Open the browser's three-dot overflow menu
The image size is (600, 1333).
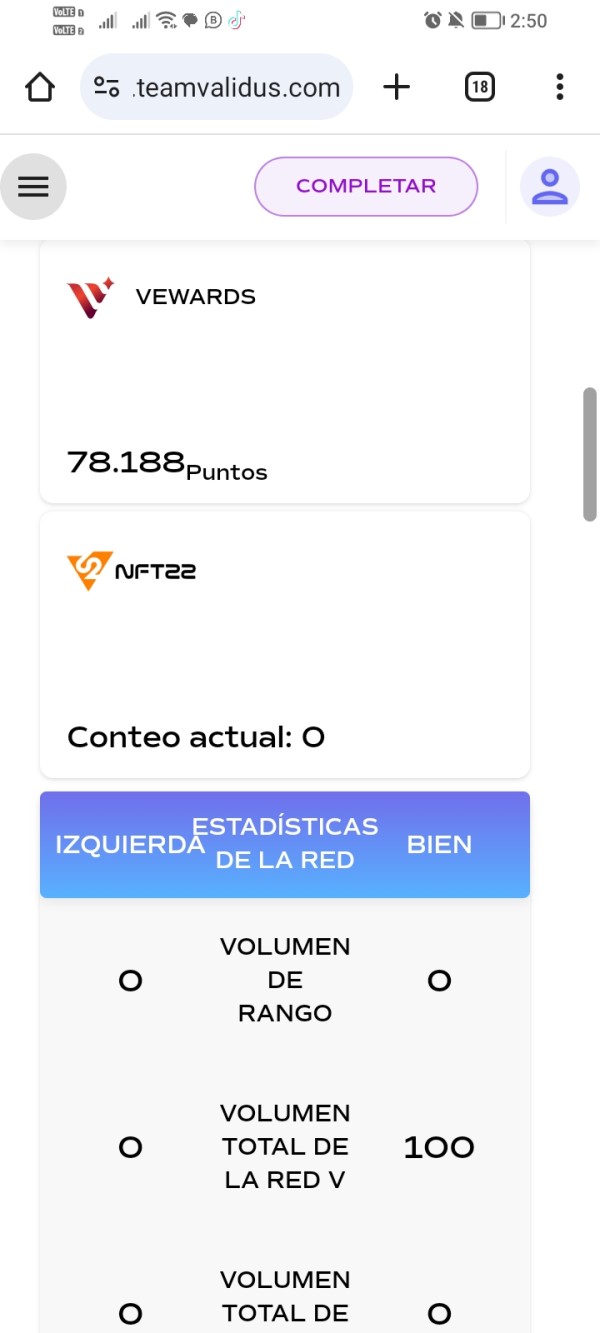tap(560, 88)
